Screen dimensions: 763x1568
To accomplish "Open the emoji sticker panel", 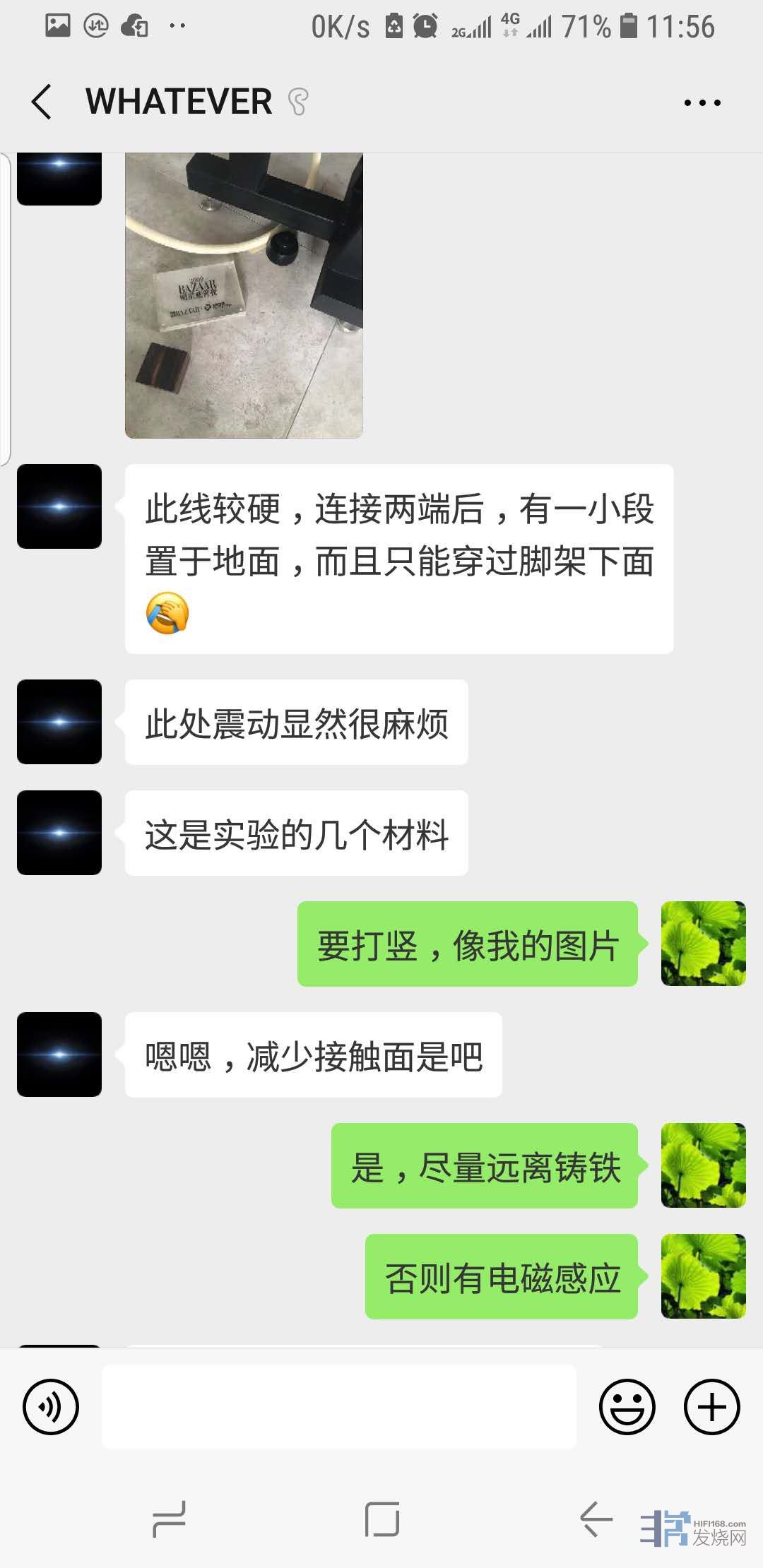I will pos(627,1406).
